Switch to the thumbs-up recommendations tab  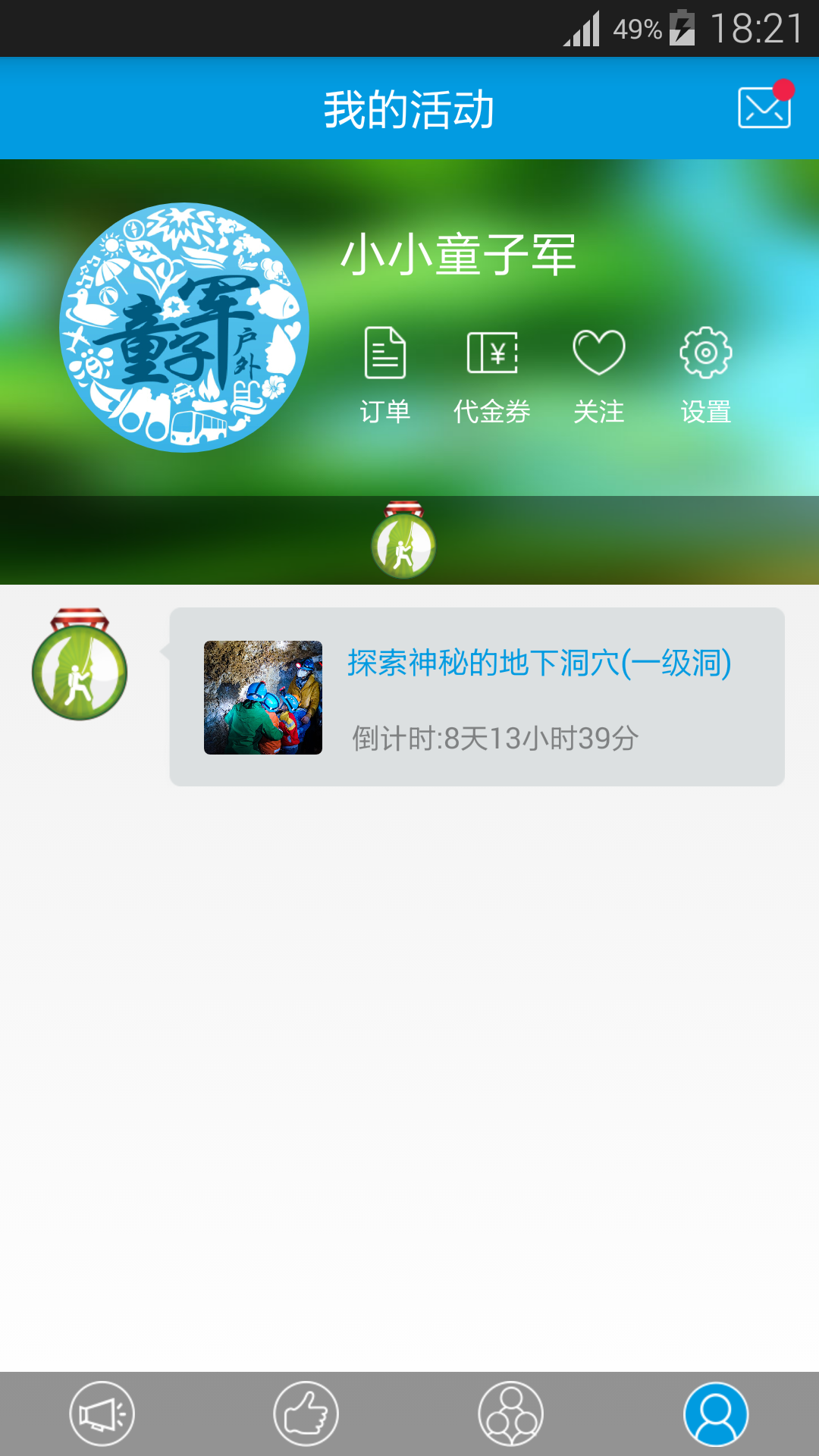(306, 1414)
